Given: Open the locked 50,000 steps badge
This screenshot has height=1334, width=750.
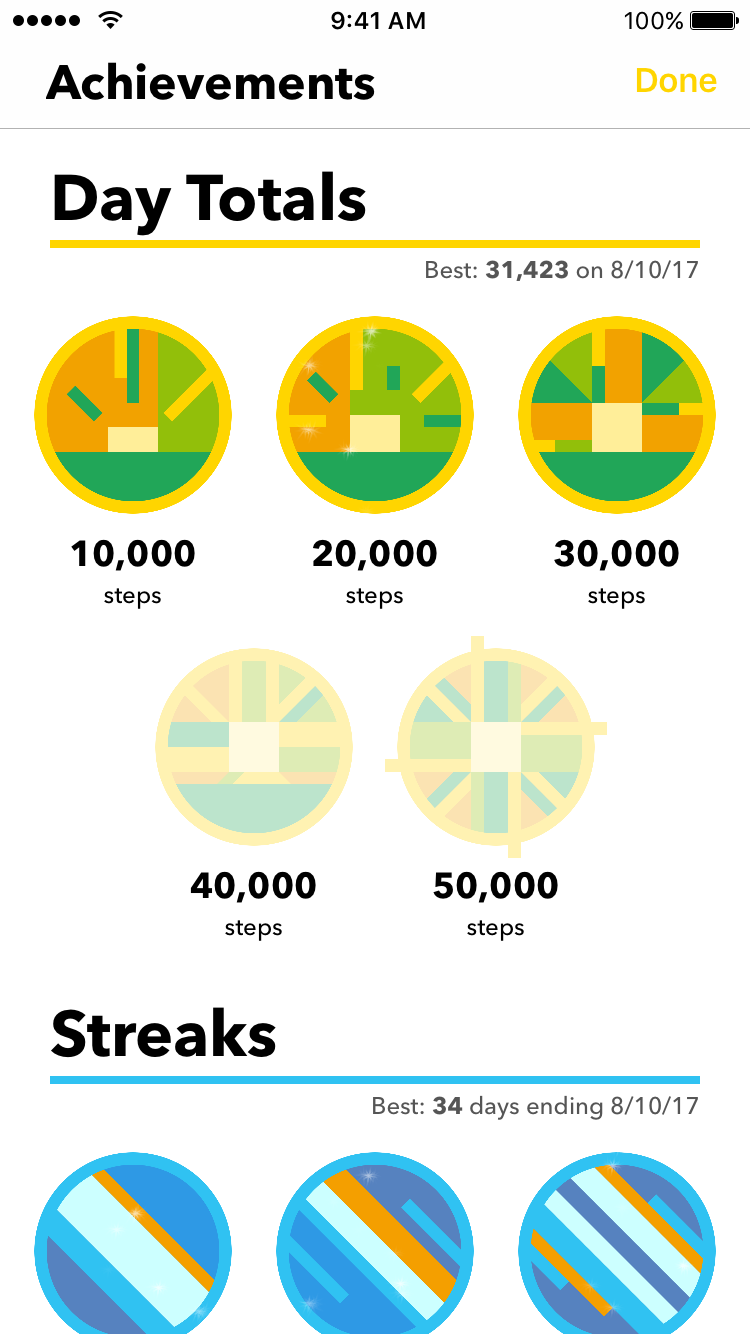Looking at the screenshot, I should (496, 746).
